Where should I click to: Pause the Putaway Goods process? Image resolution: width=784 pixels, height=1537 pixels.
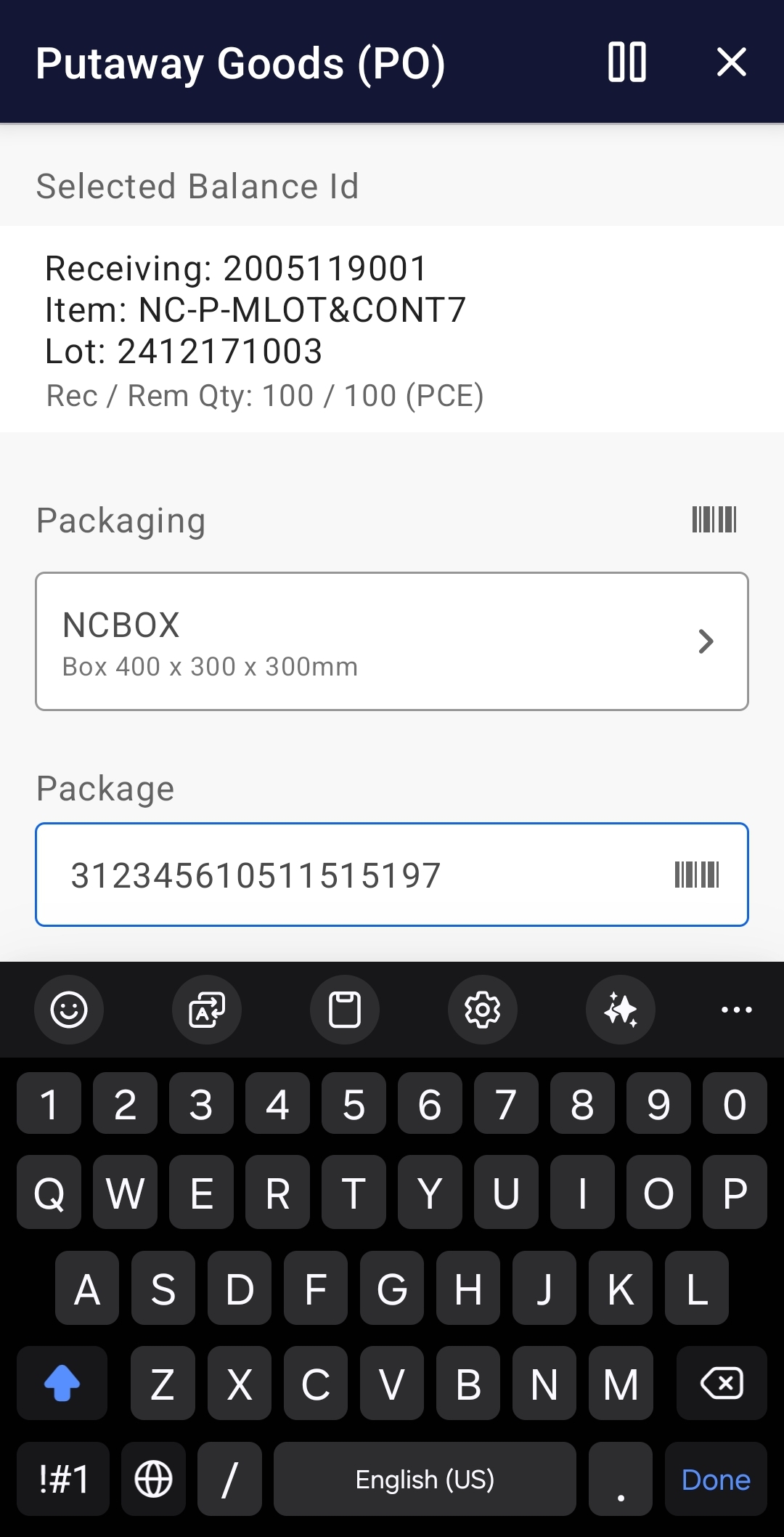(627, 62)
